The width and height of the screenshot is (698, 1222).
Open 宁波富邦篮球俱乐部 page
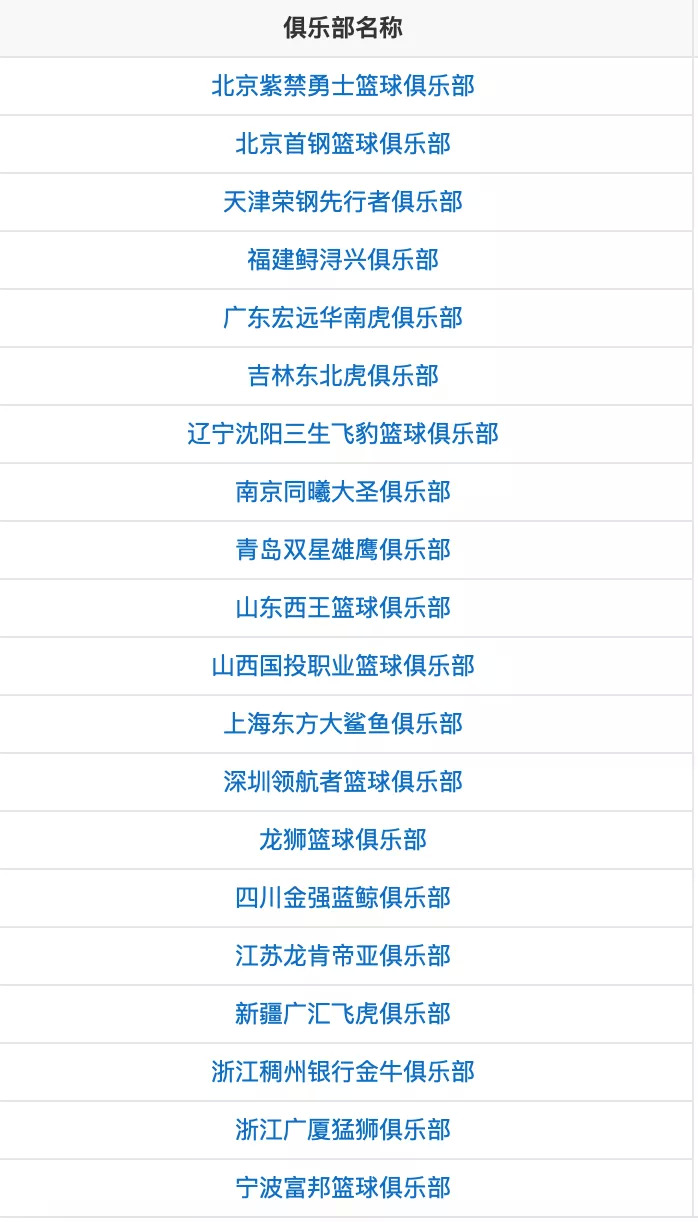tap(343, 1188)
